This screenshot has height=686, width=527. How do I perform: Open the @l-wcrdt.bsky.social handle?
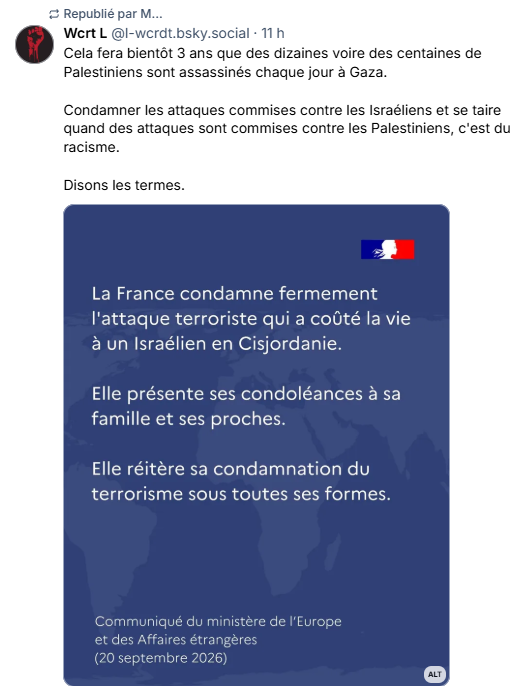pyautogui.click(x=180, y=33)
